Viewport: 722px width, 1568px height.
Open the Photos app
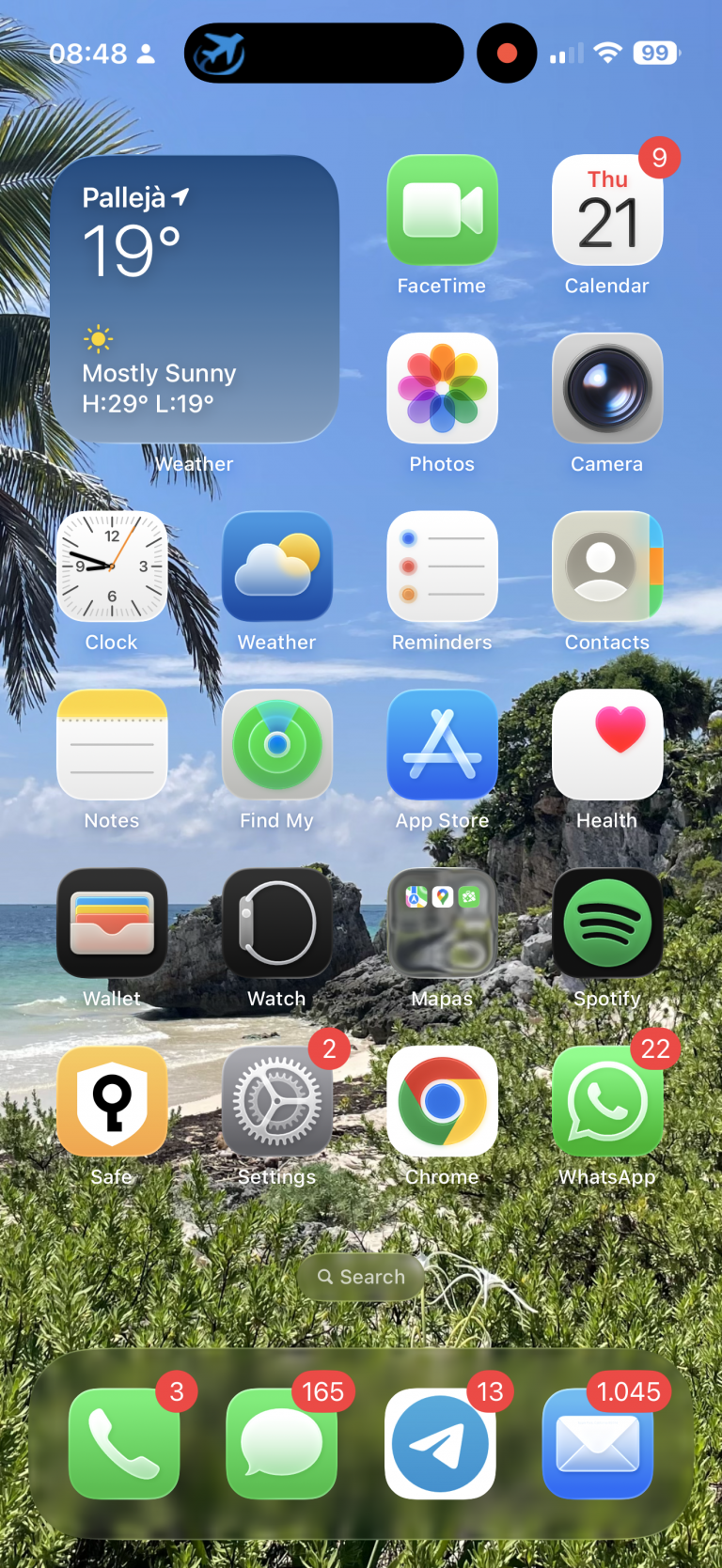pos(442,388)
